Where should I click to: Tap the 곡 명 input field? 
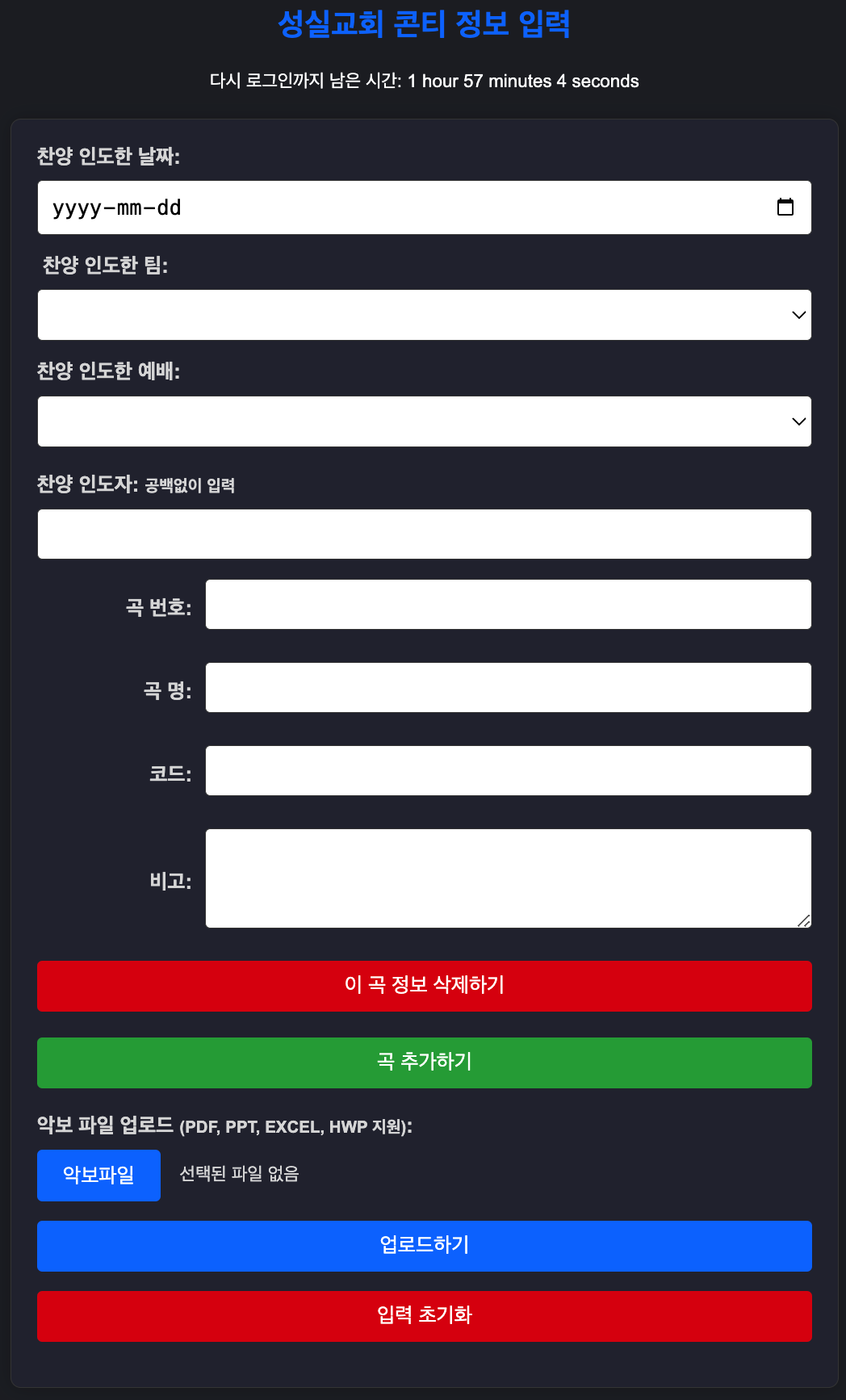508,687
